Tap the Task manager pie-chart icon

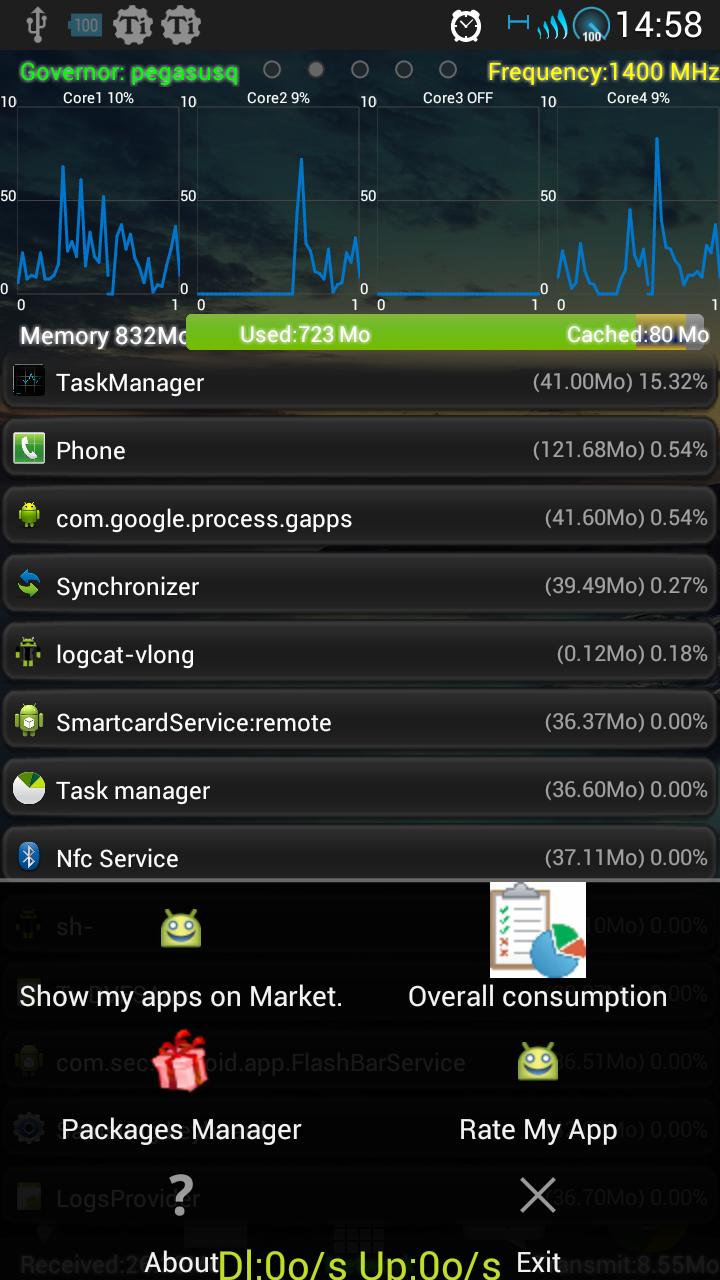pyautogui.click(x=28, y=789)
